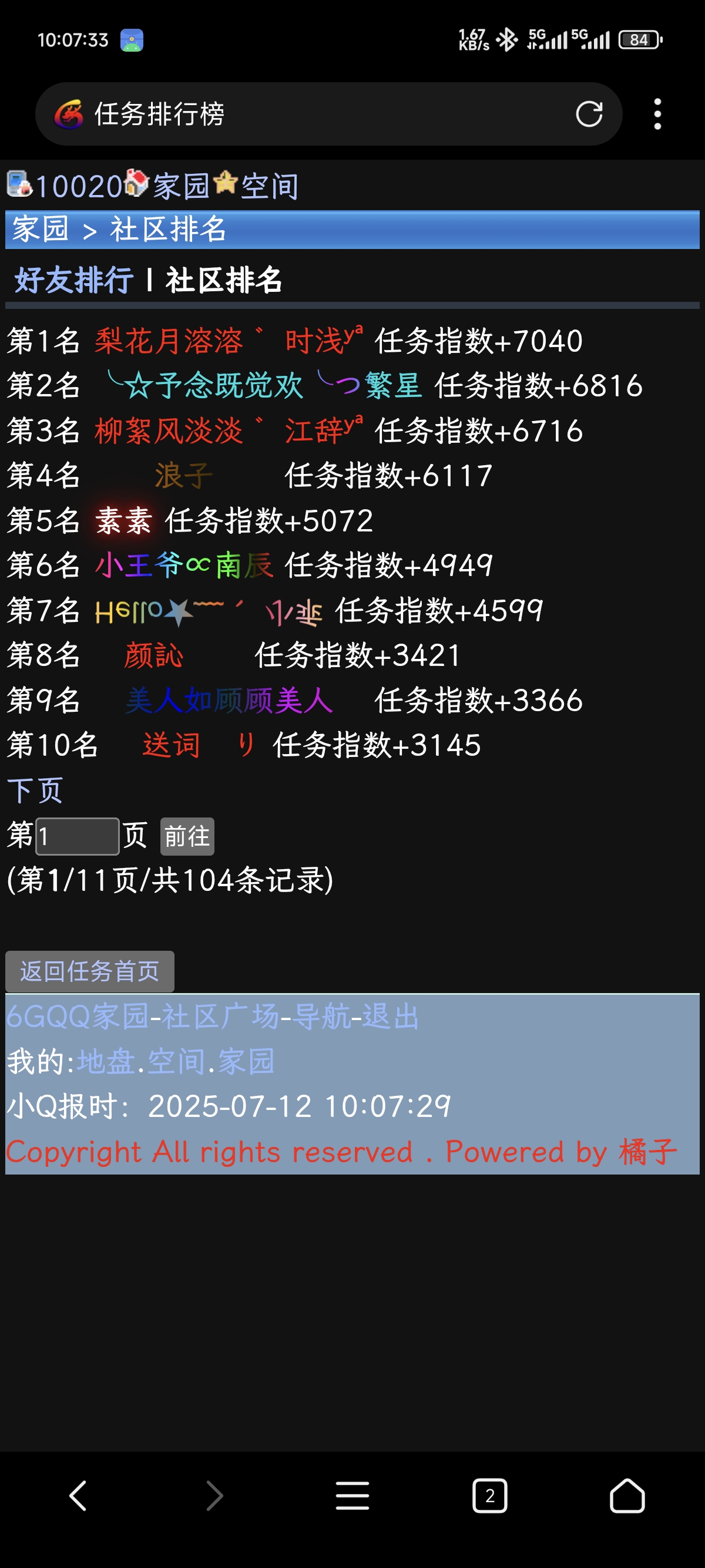Tap 返回任务首页 button
Image resolution: width=705 pixels, height=1568 pixels.
[x=89, y=971]
